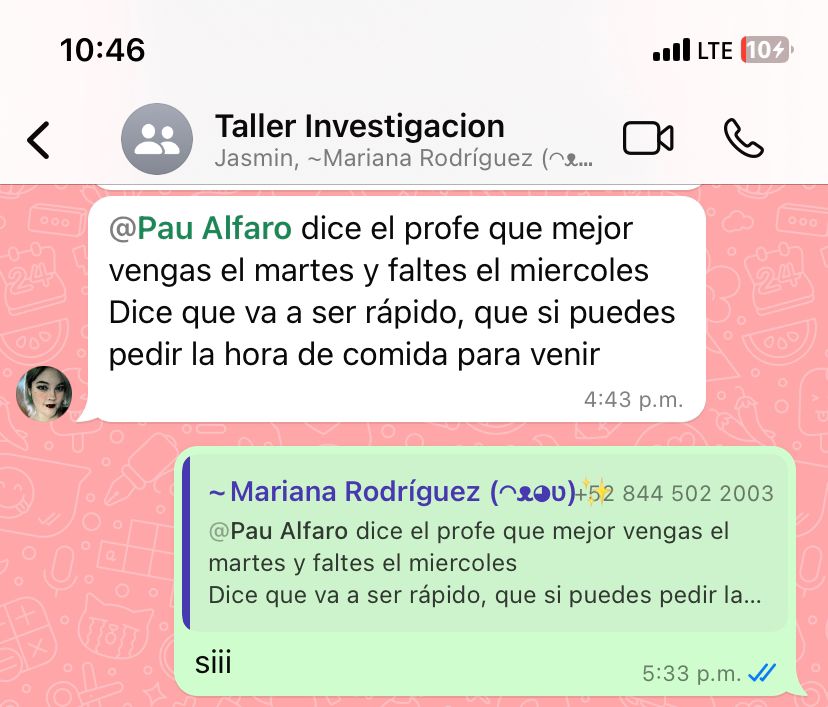Open the sender's profile picture beside the message

(45, 394)
